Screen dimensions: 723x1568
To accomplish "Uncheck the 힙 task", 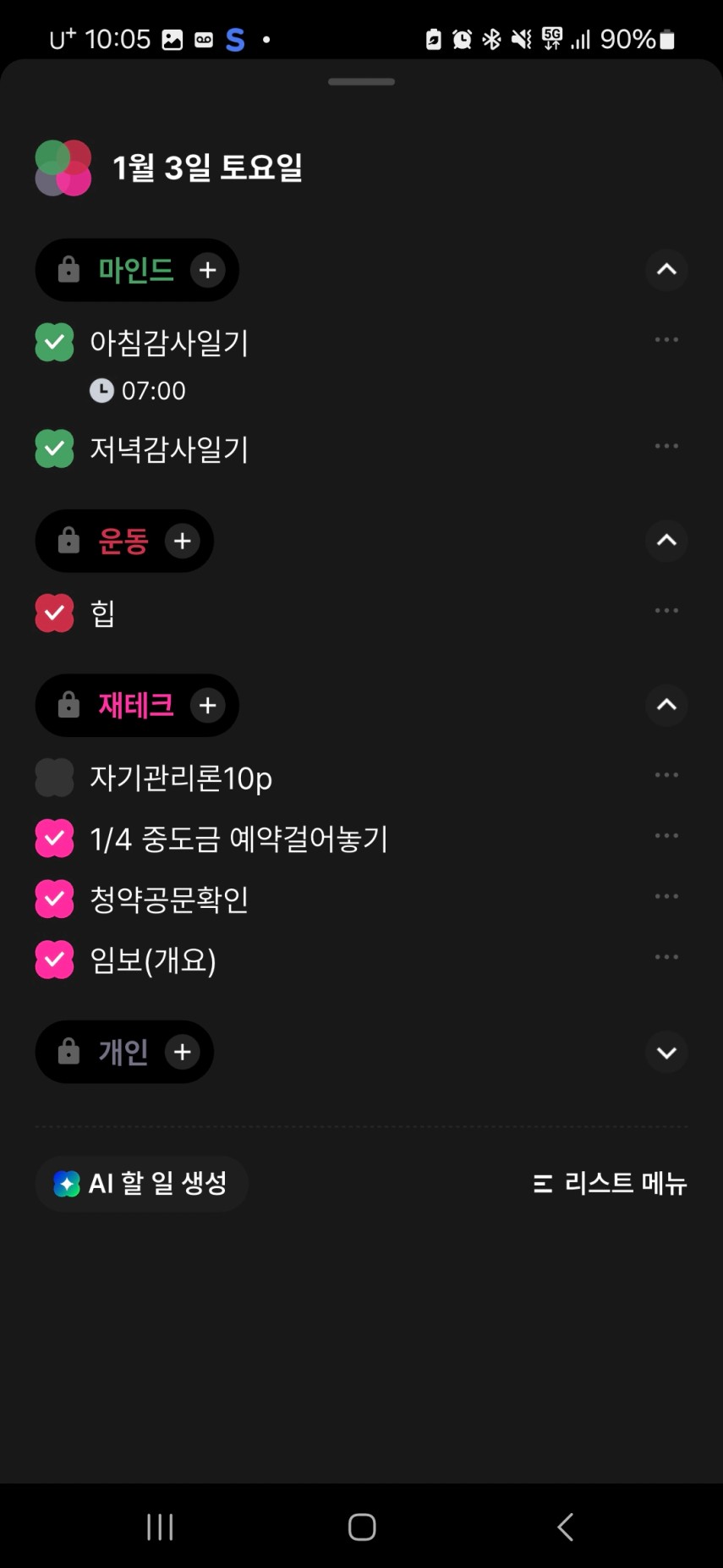I will (54, 613).
